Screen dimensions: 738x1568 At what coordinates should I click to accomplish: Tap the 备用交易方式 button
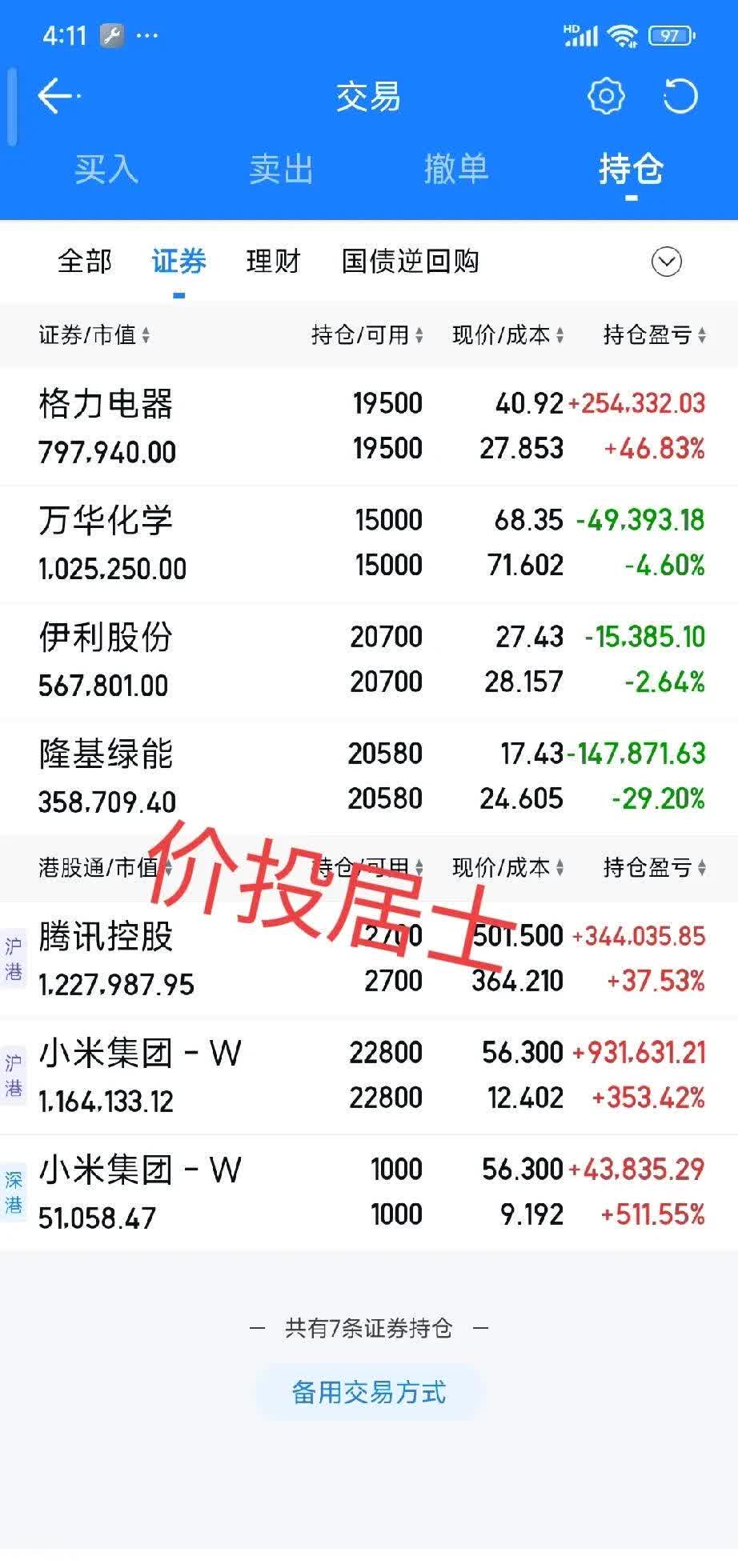[x=368, y=1392]
